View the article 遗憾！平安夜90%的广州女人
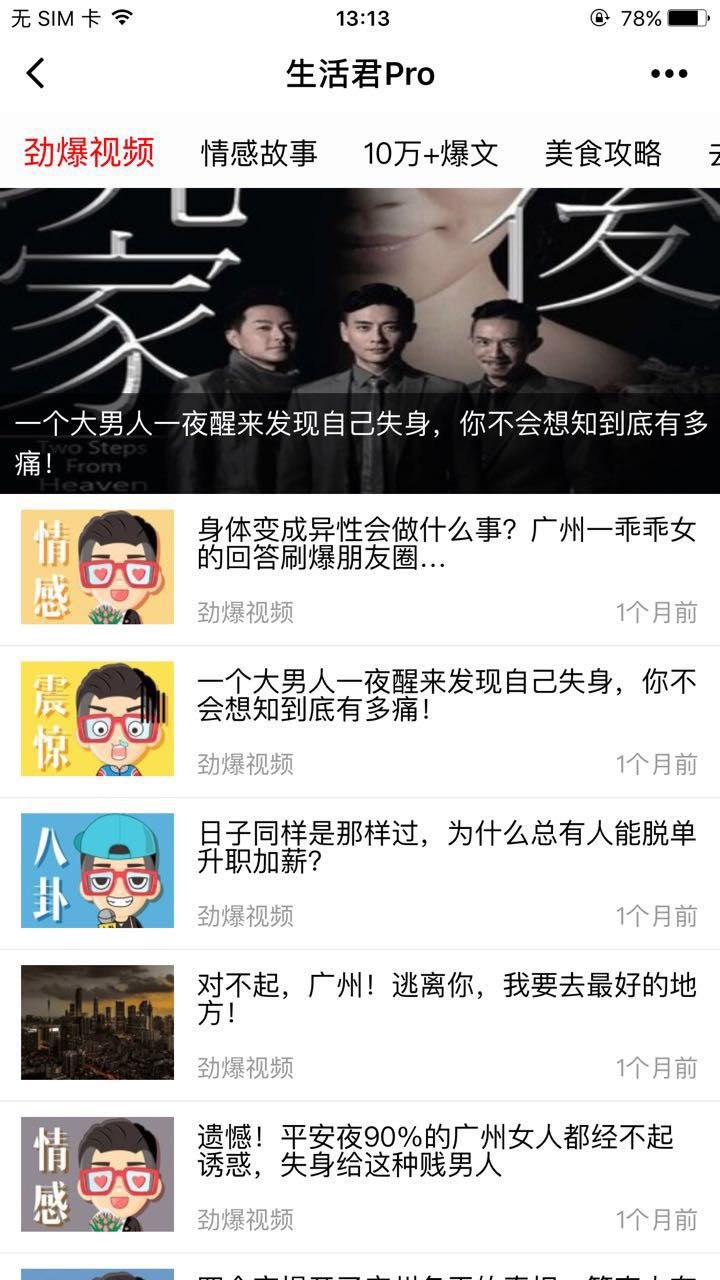 [x=445, y=1152]
